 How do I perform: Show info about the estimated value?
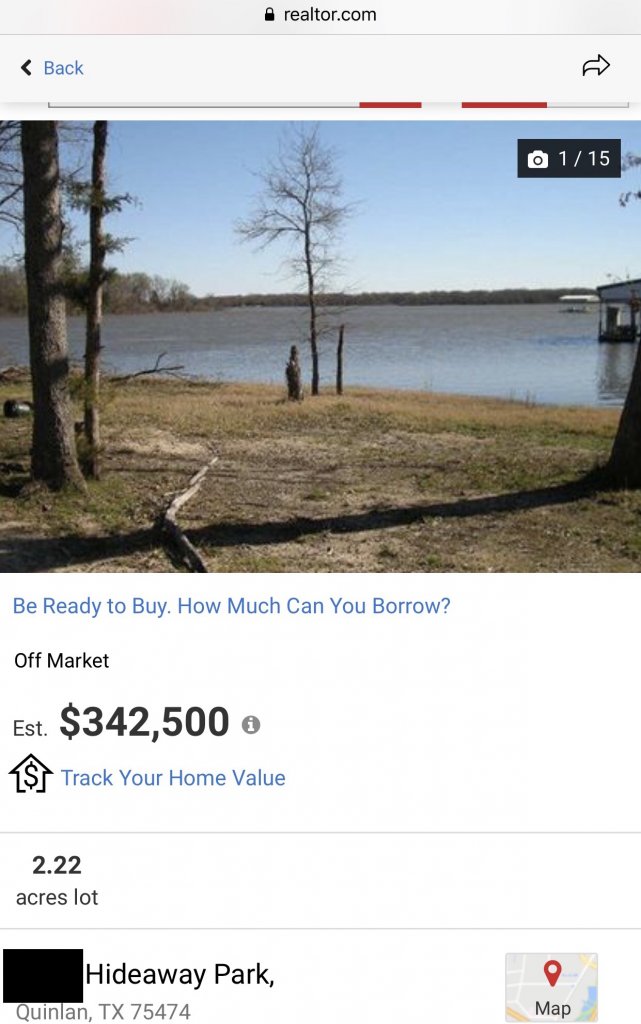[x=251, y=724]
